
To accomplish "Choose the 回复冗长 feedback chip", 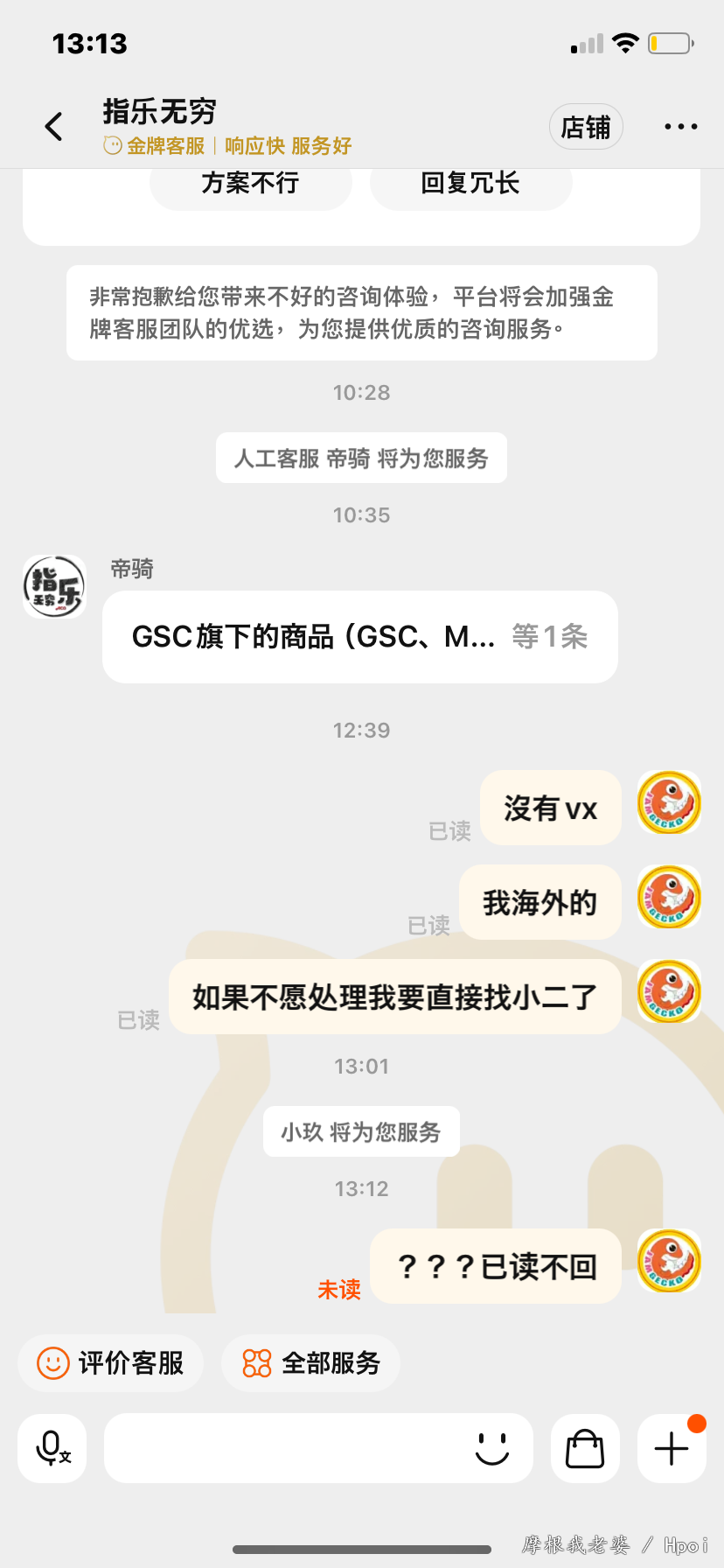I will click(470, 184).
